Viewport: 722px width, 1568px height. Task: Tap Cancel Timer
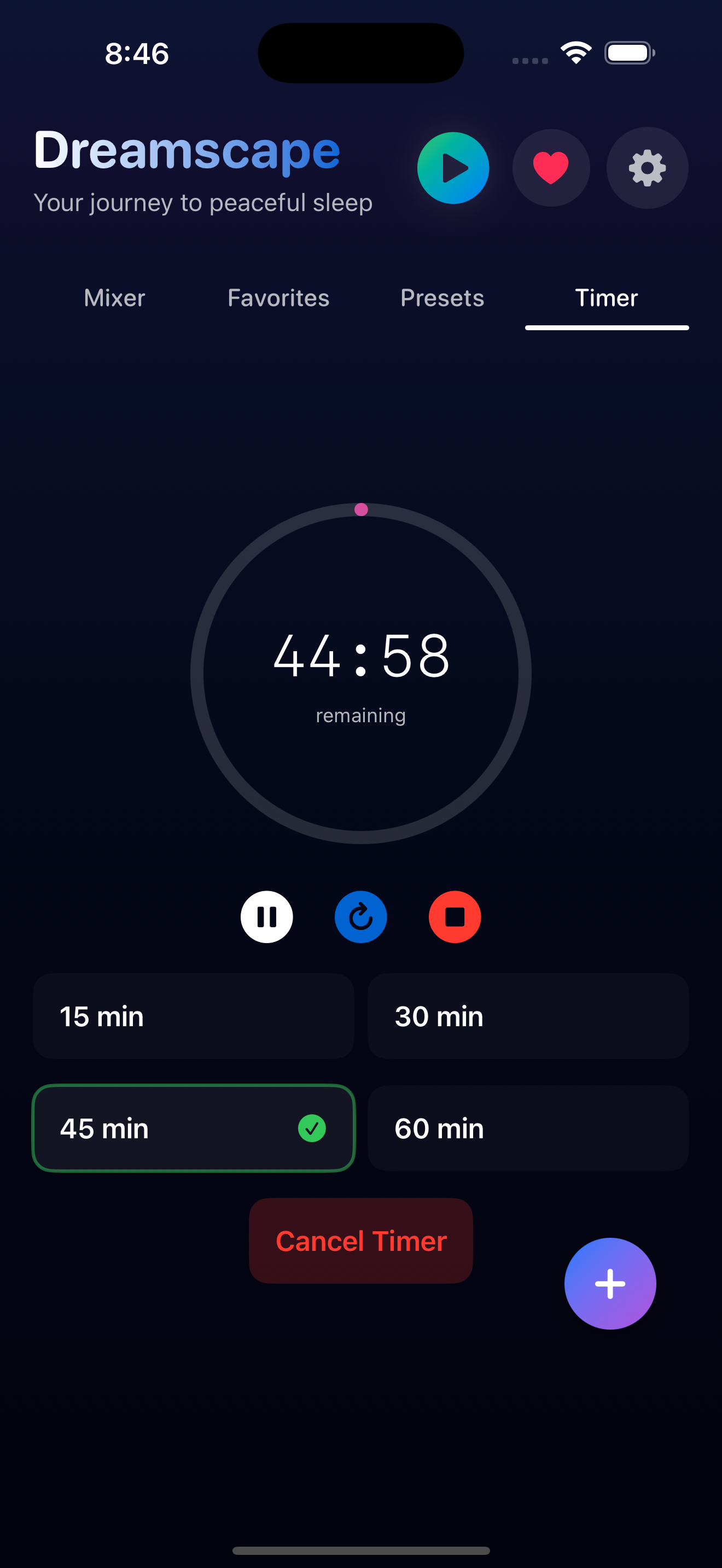click(361, 1241)
